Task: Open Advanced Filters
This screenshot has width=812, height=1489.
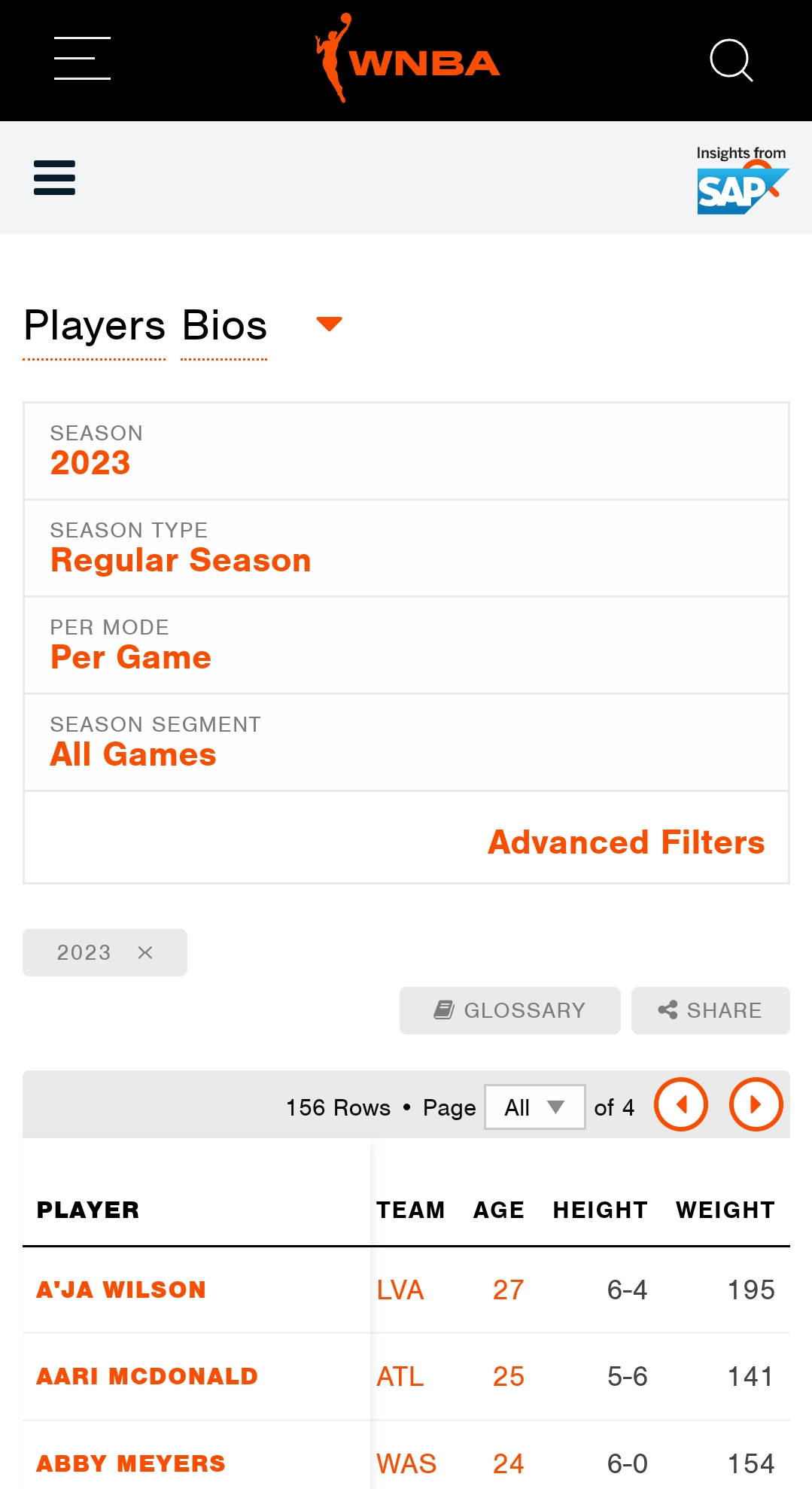Action: (626, 842)
